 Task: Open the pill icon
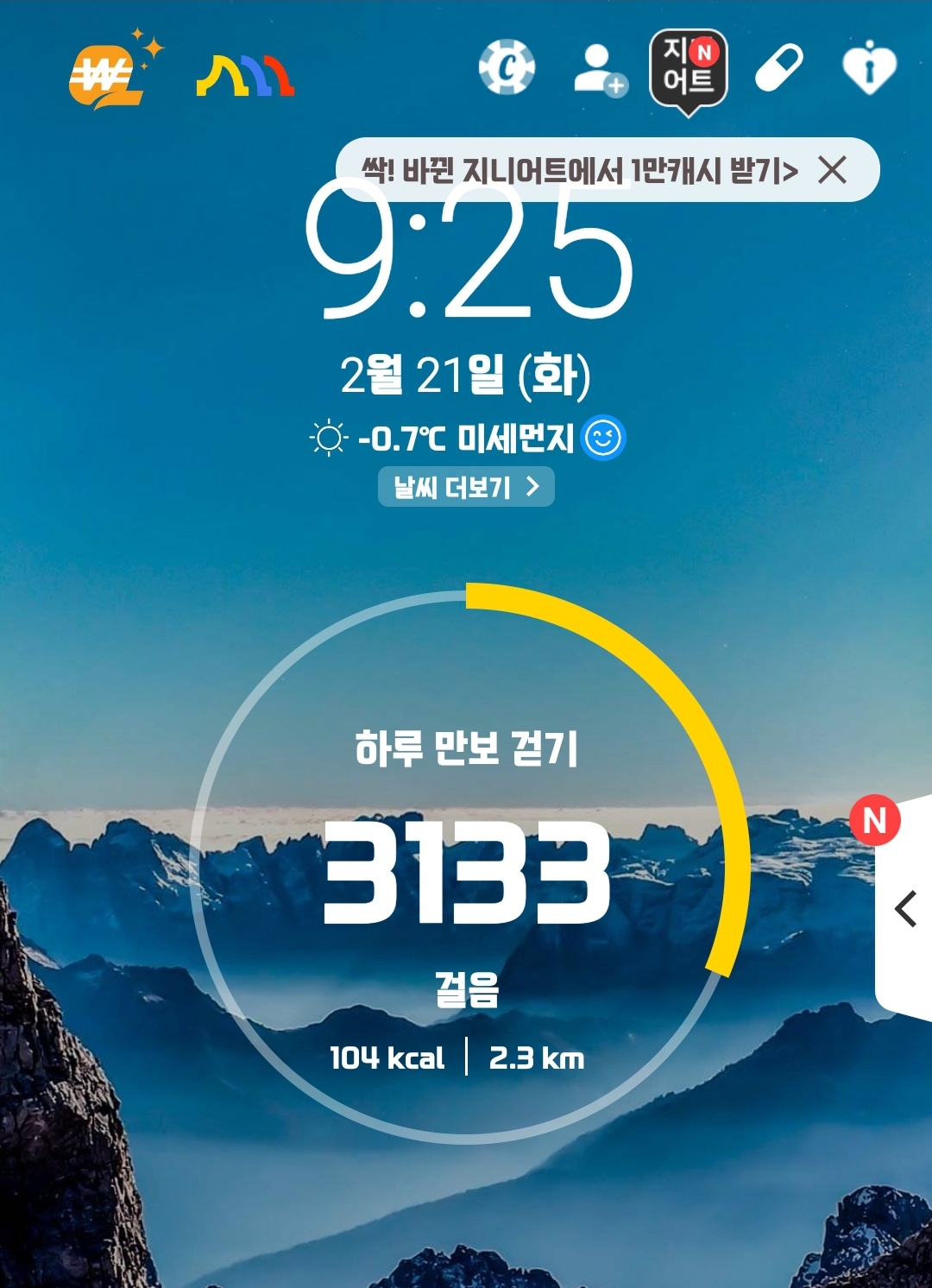pos(778,68)
